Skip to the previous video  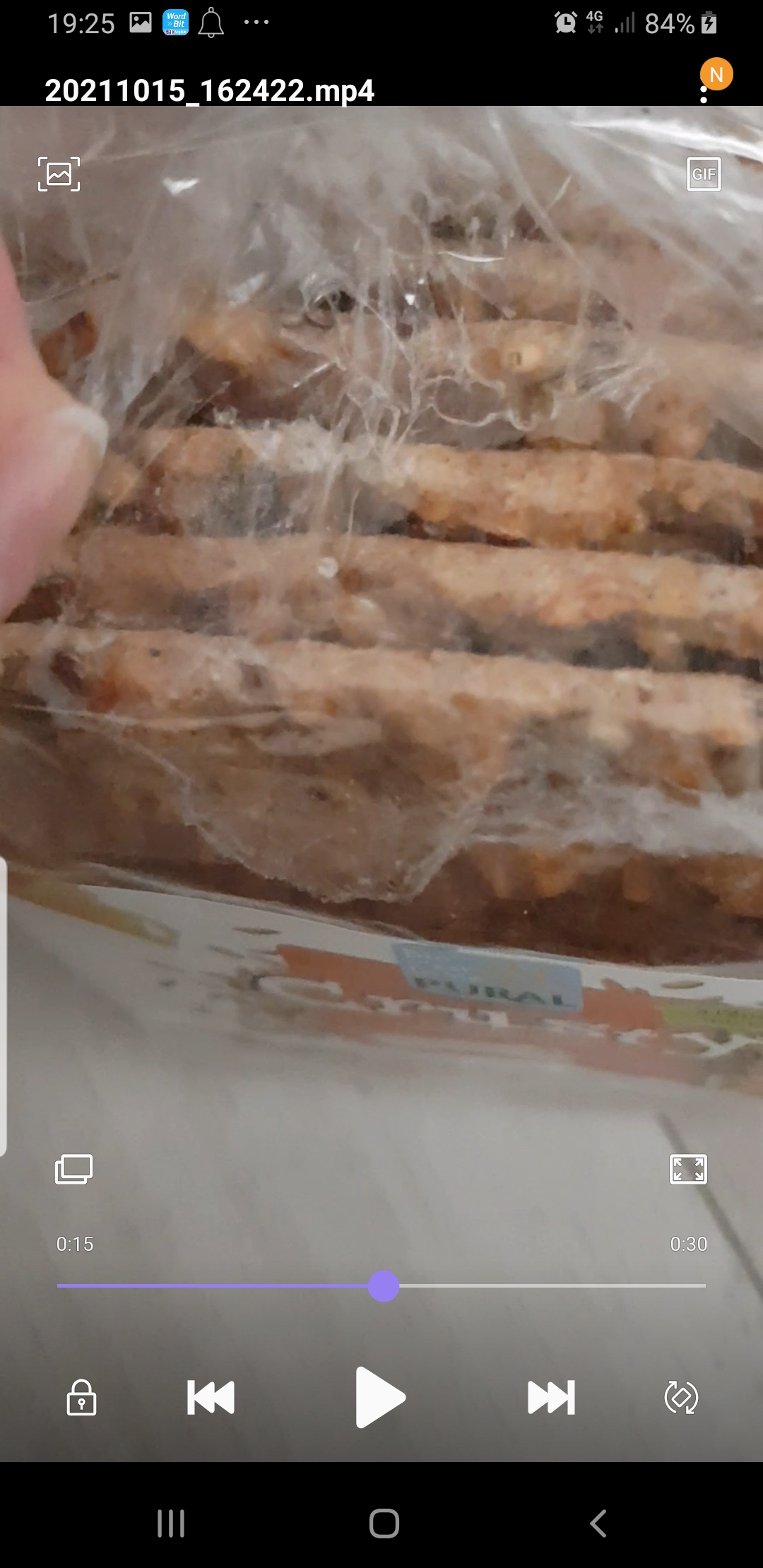tap(211, 1397)
